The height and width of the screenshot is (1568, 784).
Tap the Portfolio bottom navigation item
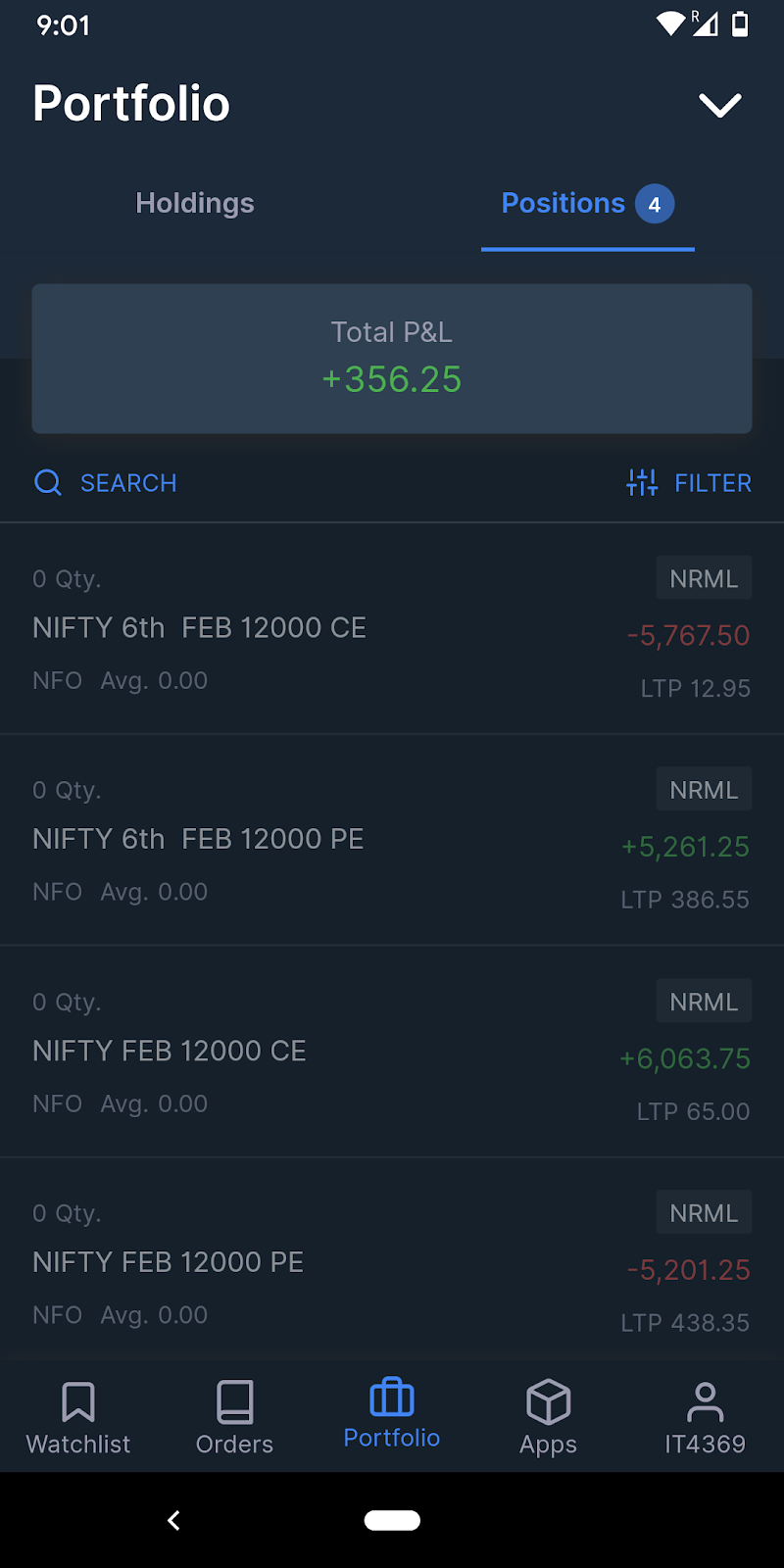point(392,1415)
